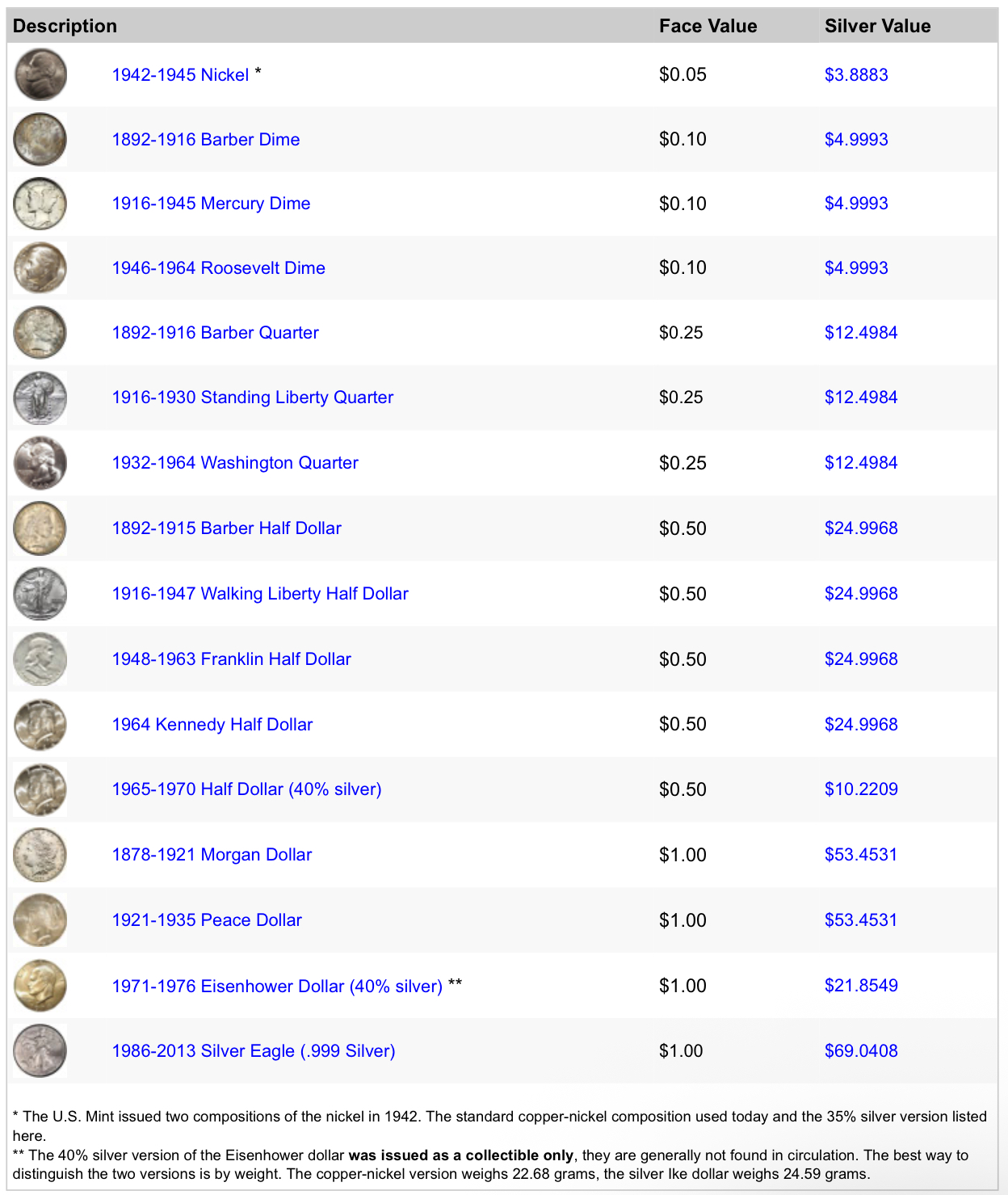1008x1195 pixels.
Task: Tap the 1878-1921 Morgan Dollar link
Action: (212, 855)
